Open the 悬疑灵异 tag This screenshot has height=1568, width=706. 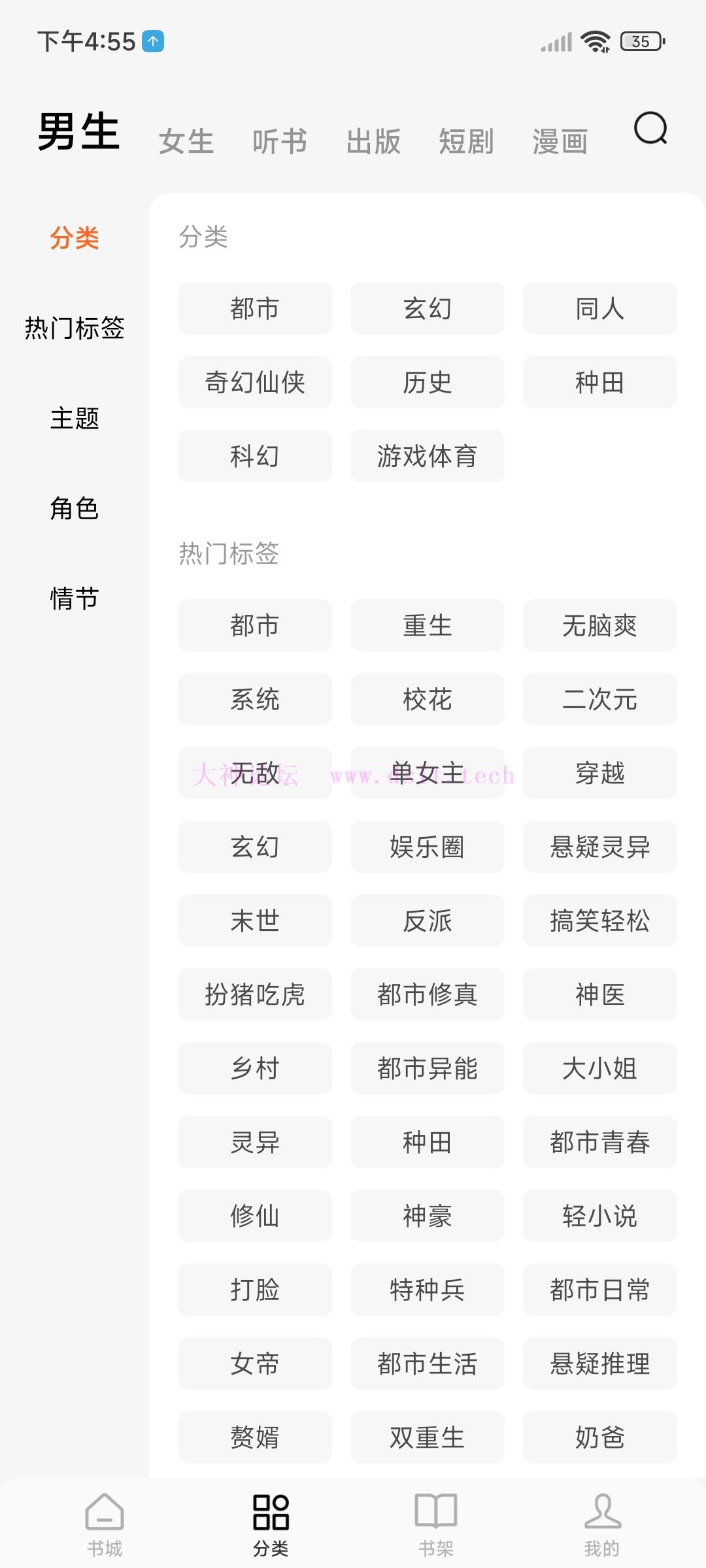(x=600, y=847)
